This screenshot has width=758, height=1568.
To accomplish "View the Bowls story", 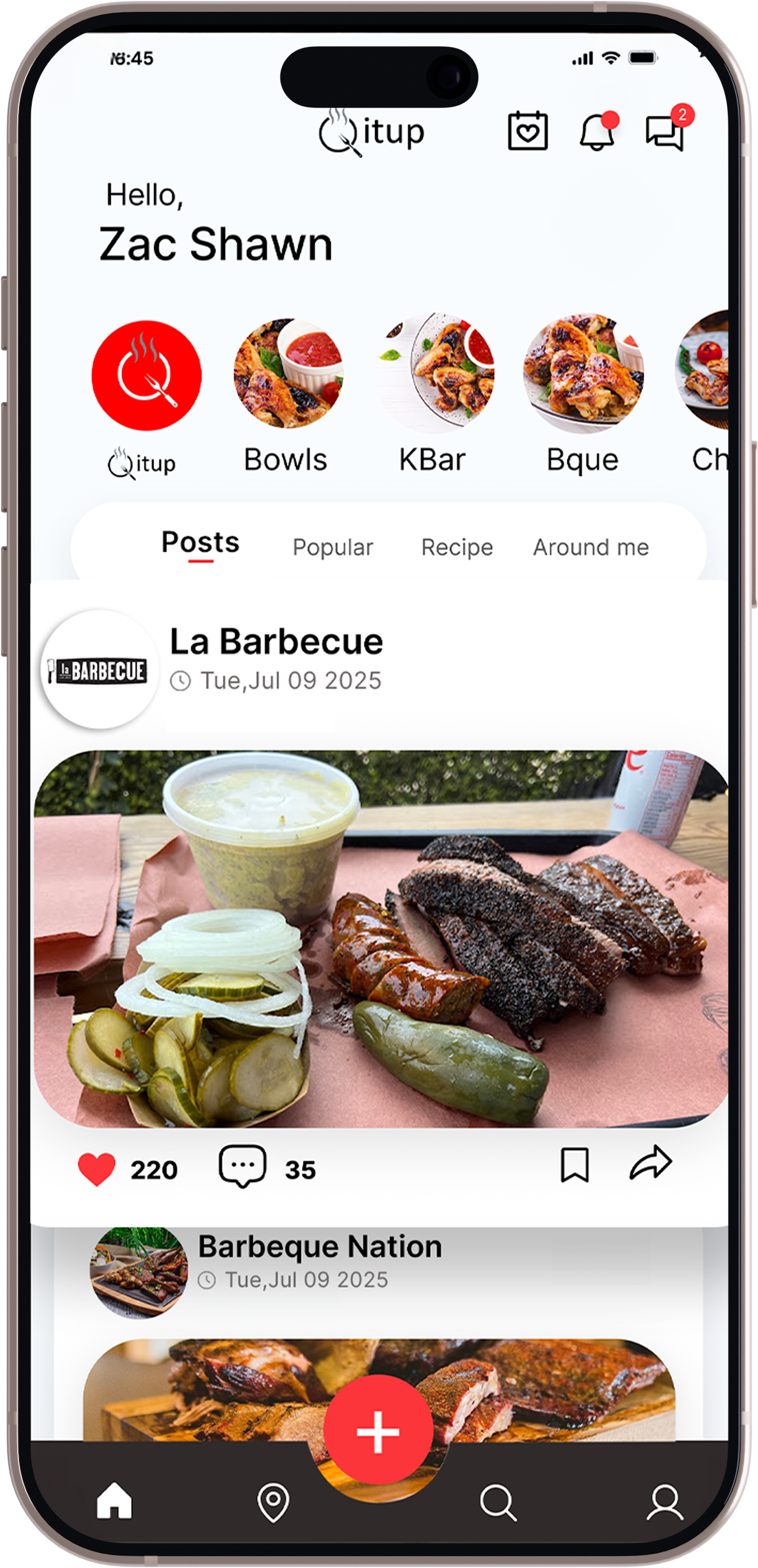I will [x=289, y=373].
